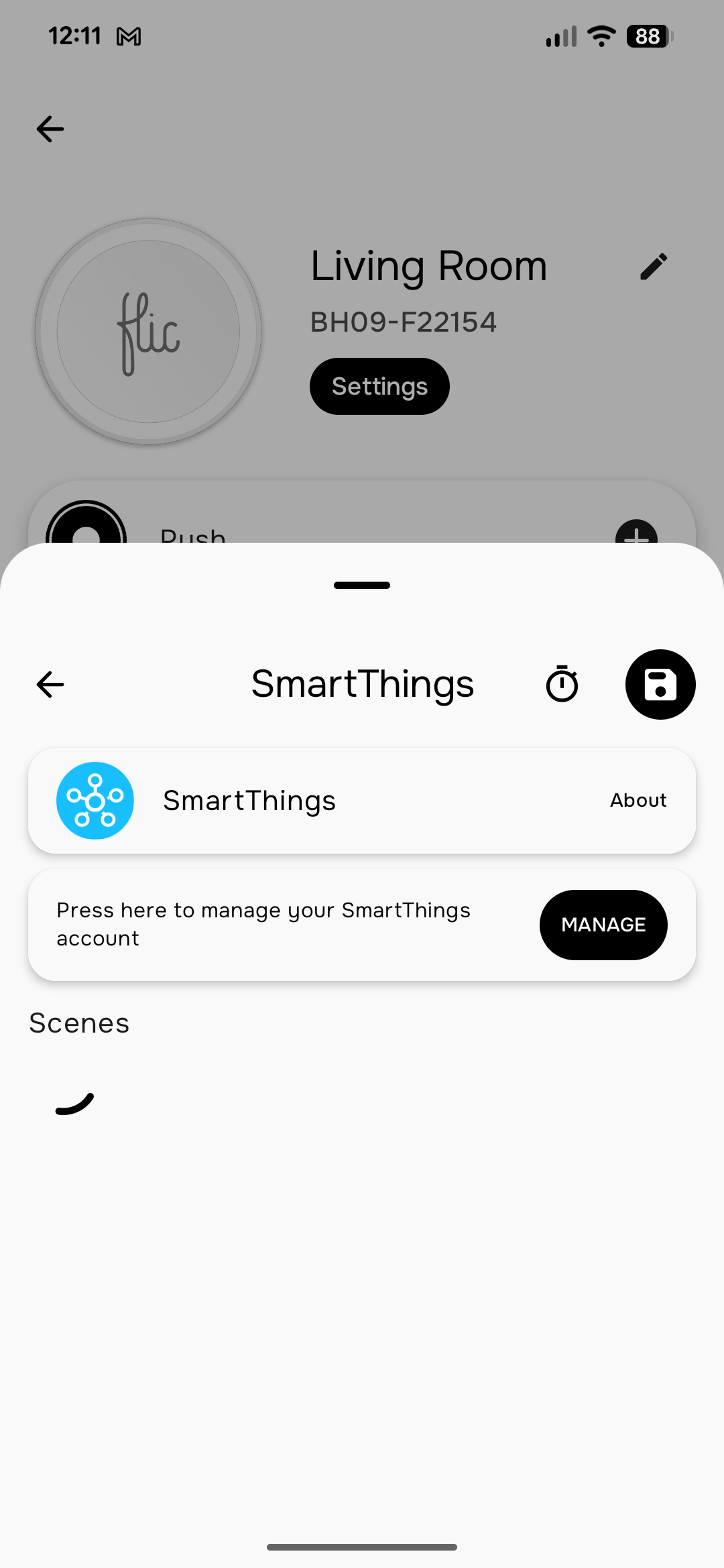Save the SmartThings action

pos(660,684)
